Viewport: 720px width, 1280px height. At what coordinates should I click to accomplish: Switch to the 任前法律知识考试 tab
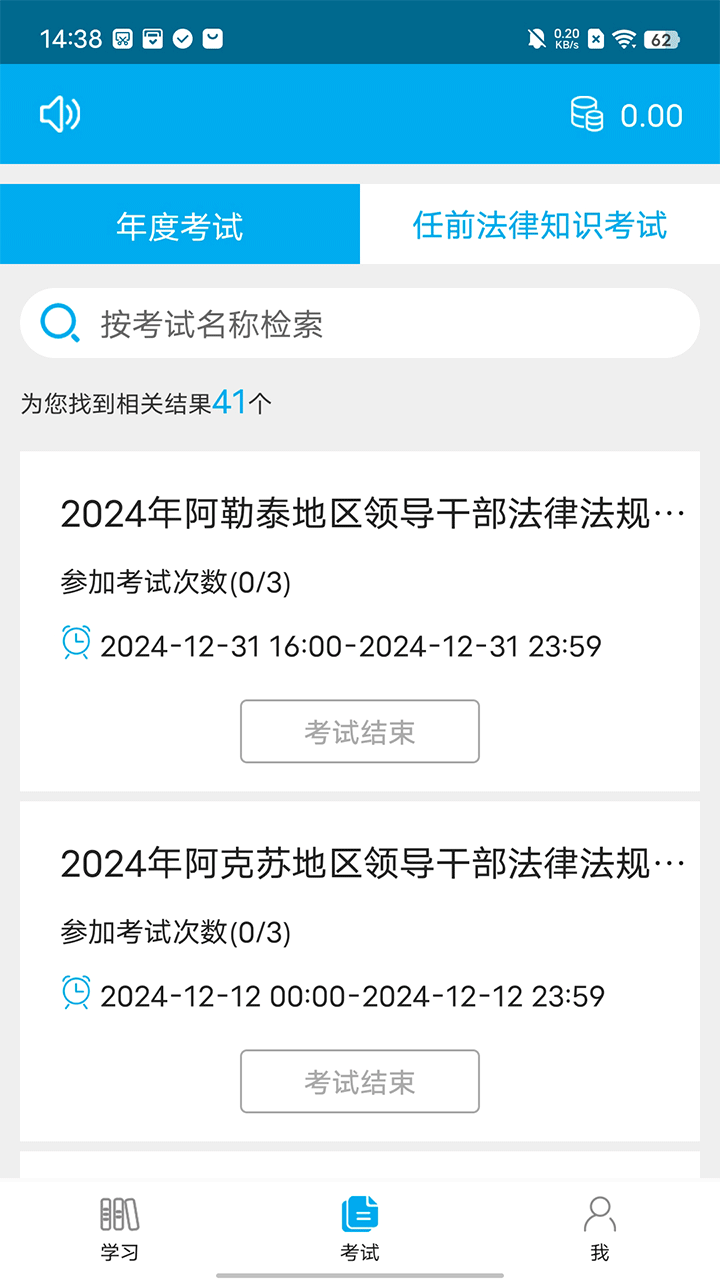tap(540, 225)
